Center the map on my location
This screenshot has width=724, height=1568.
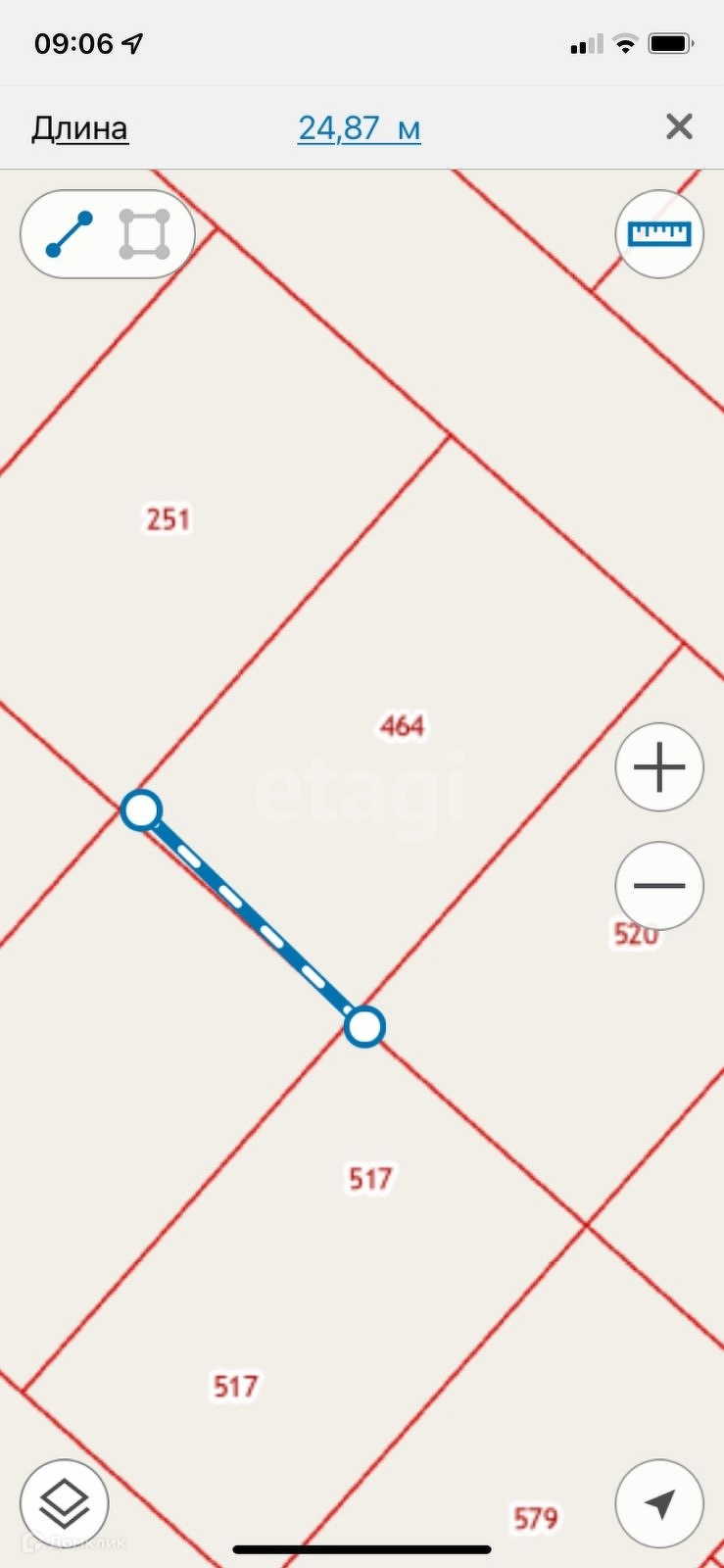click(659, 1503)
